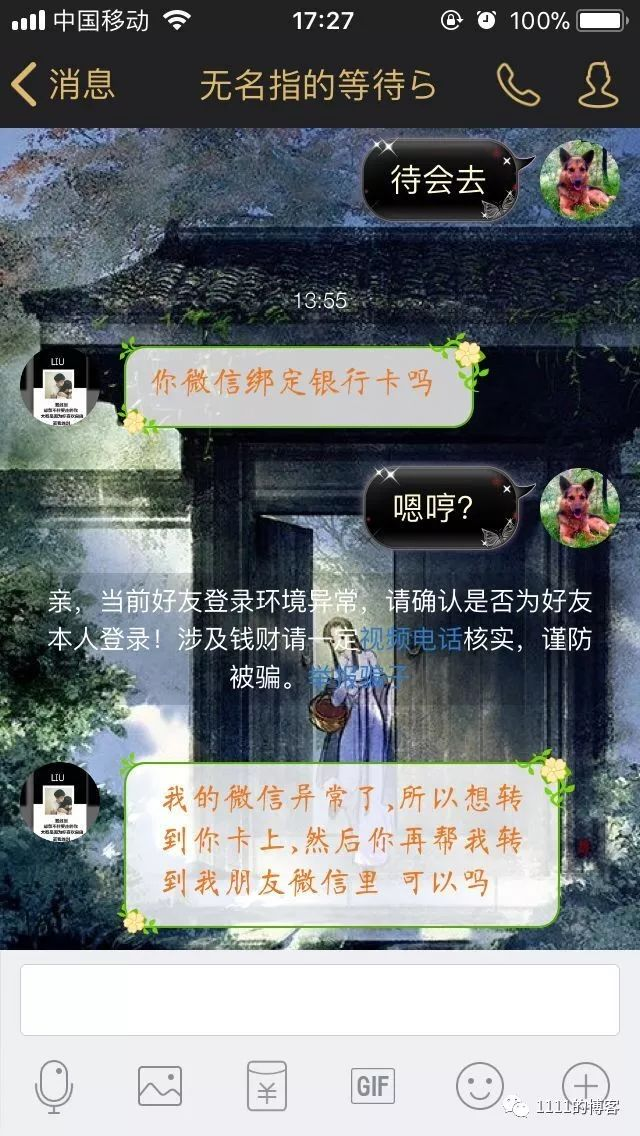Viewport: 640px width, 1136px height.
Task: Focus the message input box
Action: point(320,999)
